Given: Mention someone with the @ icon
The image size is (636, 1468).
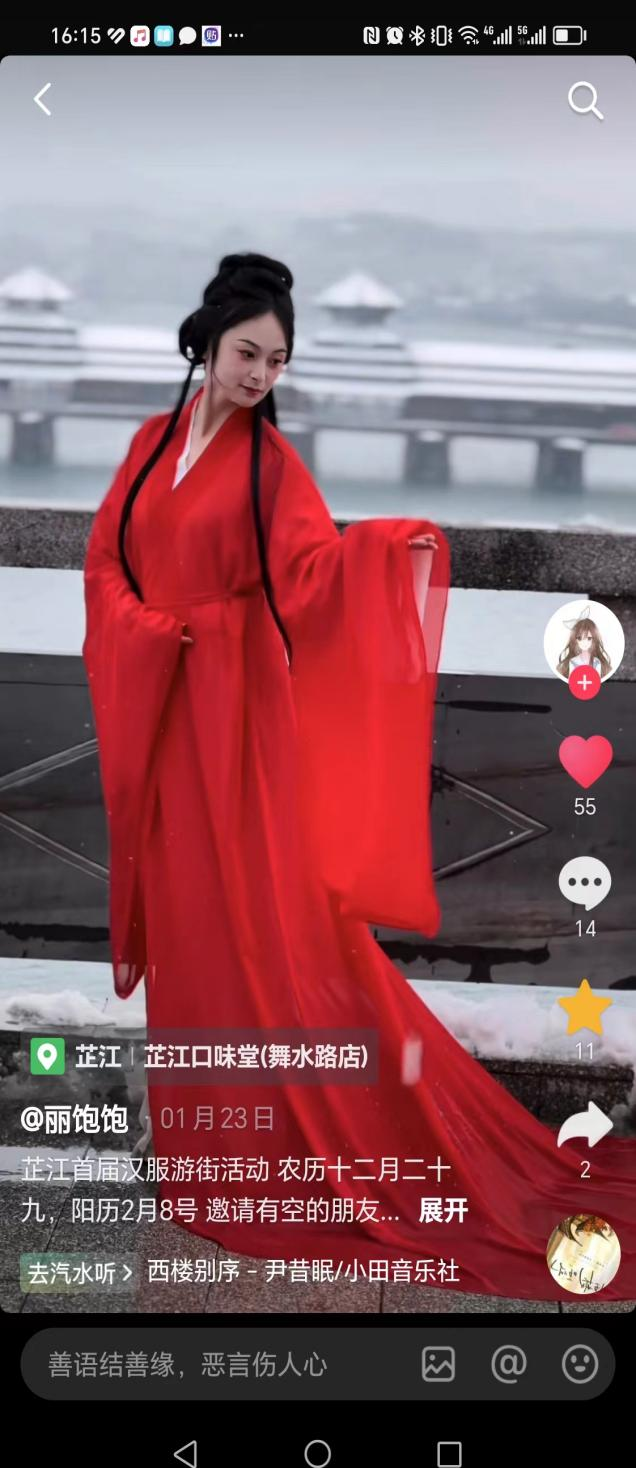Looking at the screenshot, I should pyautogui.click(x=508, y=1364).
